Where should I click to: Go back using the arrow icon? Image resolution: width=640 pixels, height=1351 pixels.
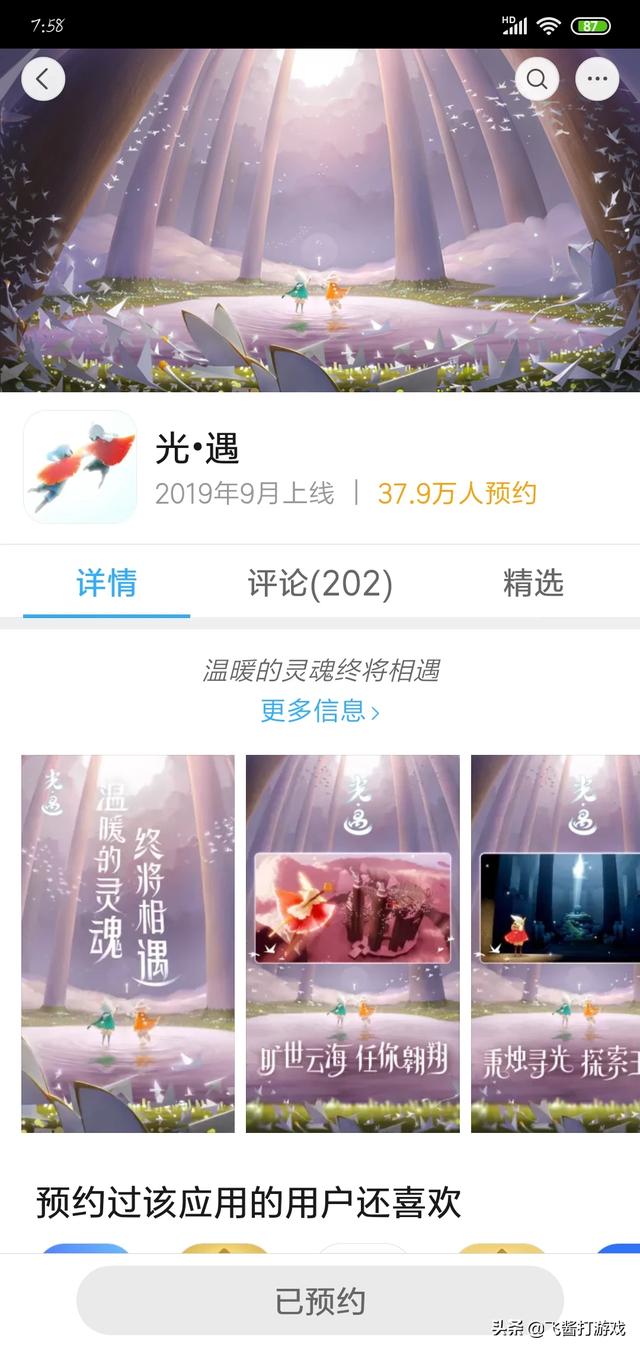42,79
